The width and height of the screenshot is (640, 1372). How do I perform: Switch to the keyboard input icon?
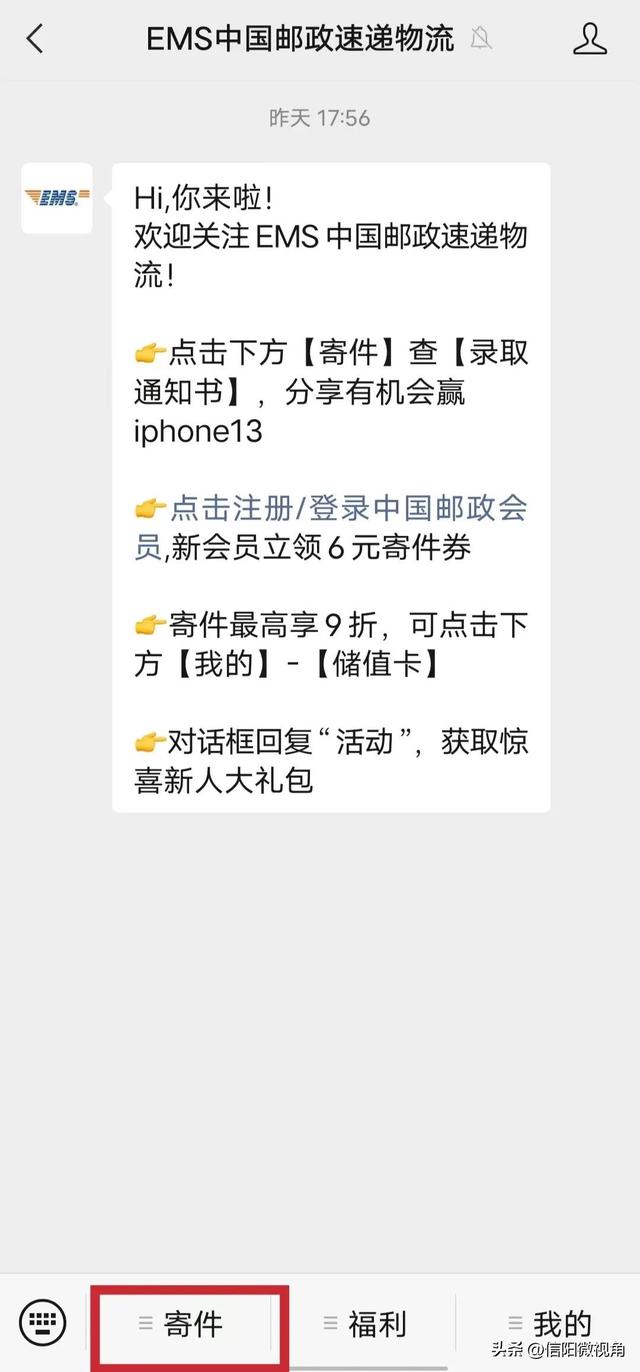[x=42, y=1322]
